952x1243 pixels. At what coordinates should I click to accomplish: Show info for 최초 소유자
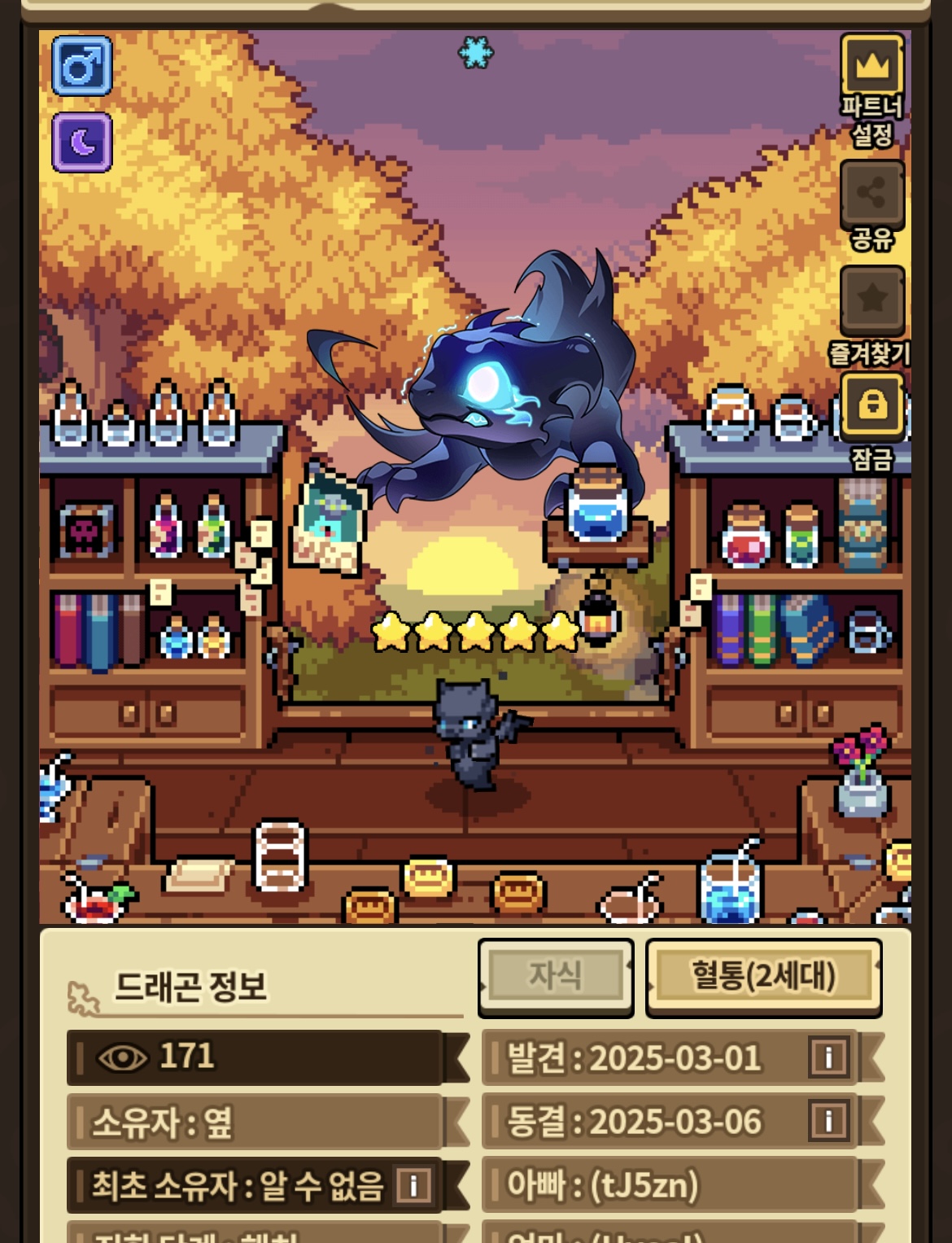[x=413, y=1185]
